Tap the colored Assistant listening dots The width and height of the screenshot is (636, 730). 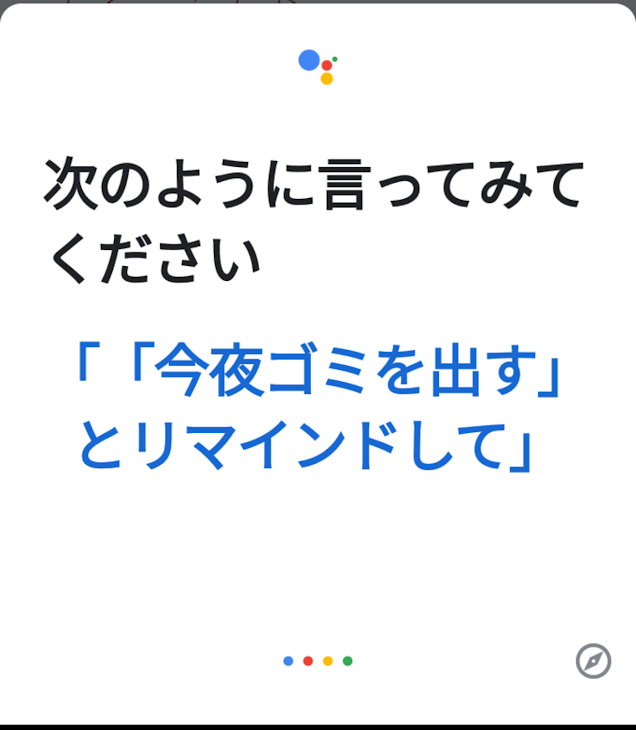point(318,661)
